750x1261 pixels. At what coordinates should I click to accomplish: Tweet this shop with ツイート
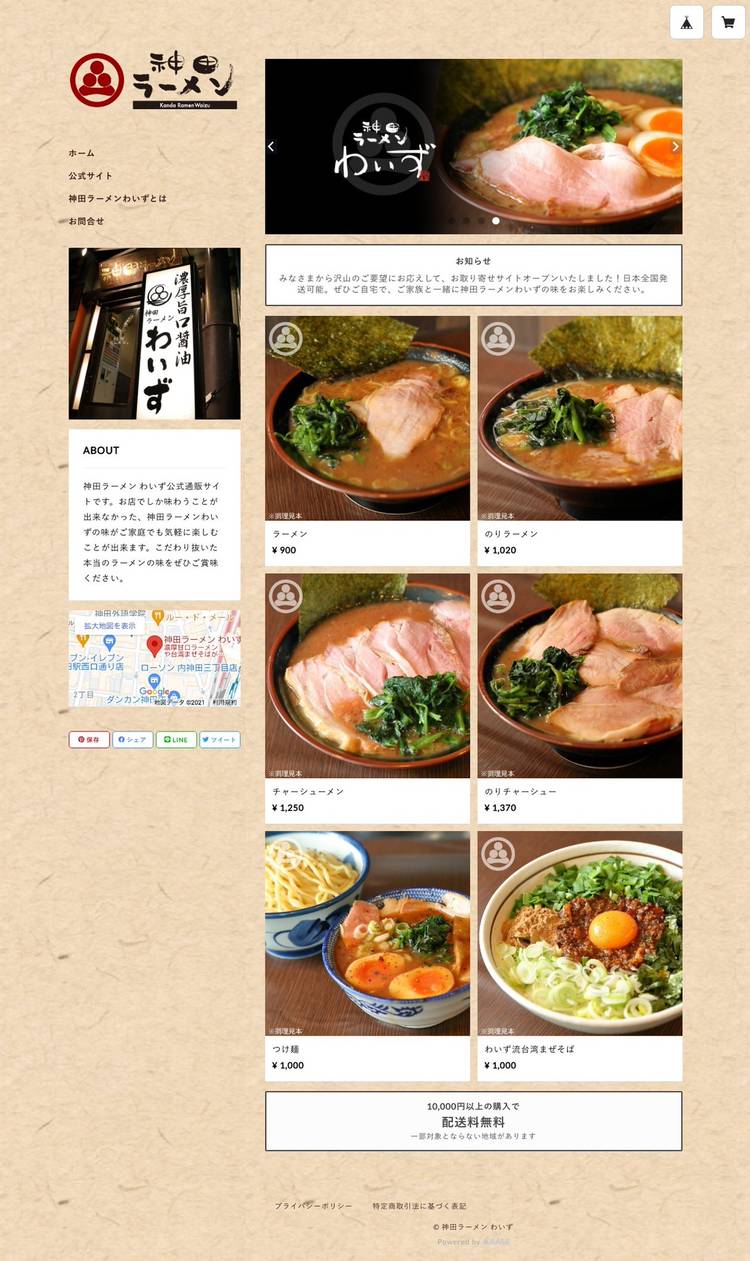click(220, 740)
